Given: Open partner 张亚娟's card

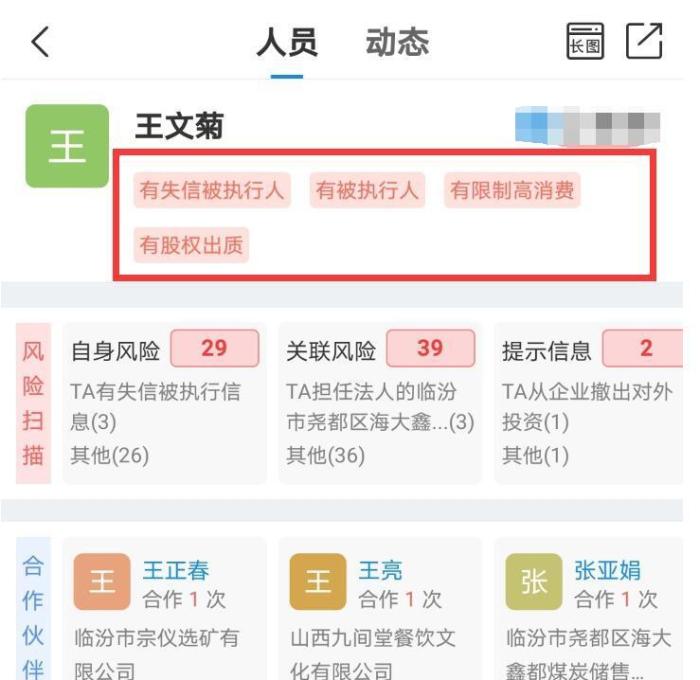Looking at the screenshot, I should [x=590, y=608].
